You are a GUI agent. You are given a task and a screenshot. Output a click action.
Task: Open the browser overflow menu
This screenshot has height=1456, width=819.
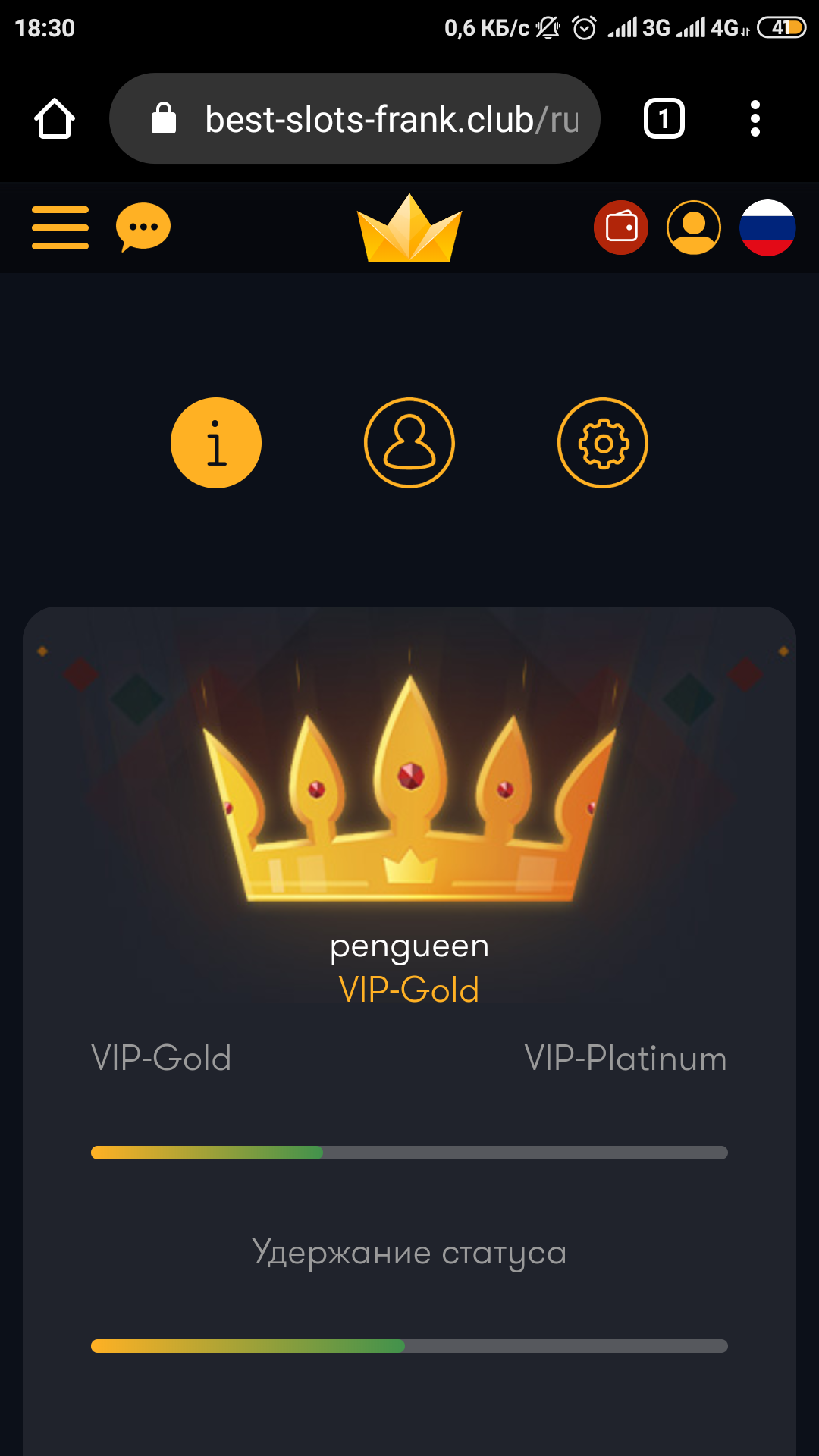(x=755, y=119)
